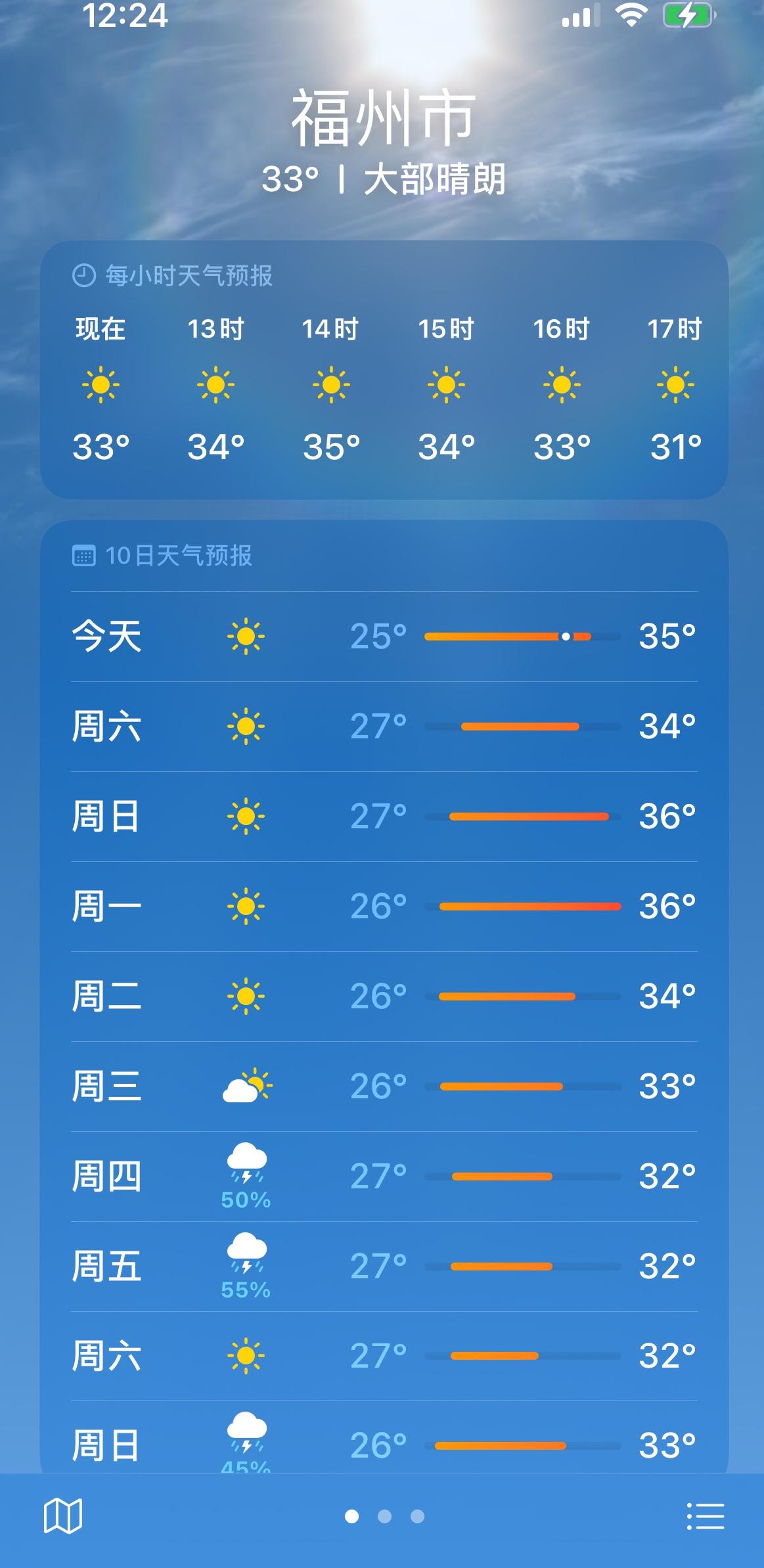The width and height of the screenshot is (764, 1568).
Task: Open 周四 thunderstorm 50% forecast row
Action: (x=384, y=1176)
